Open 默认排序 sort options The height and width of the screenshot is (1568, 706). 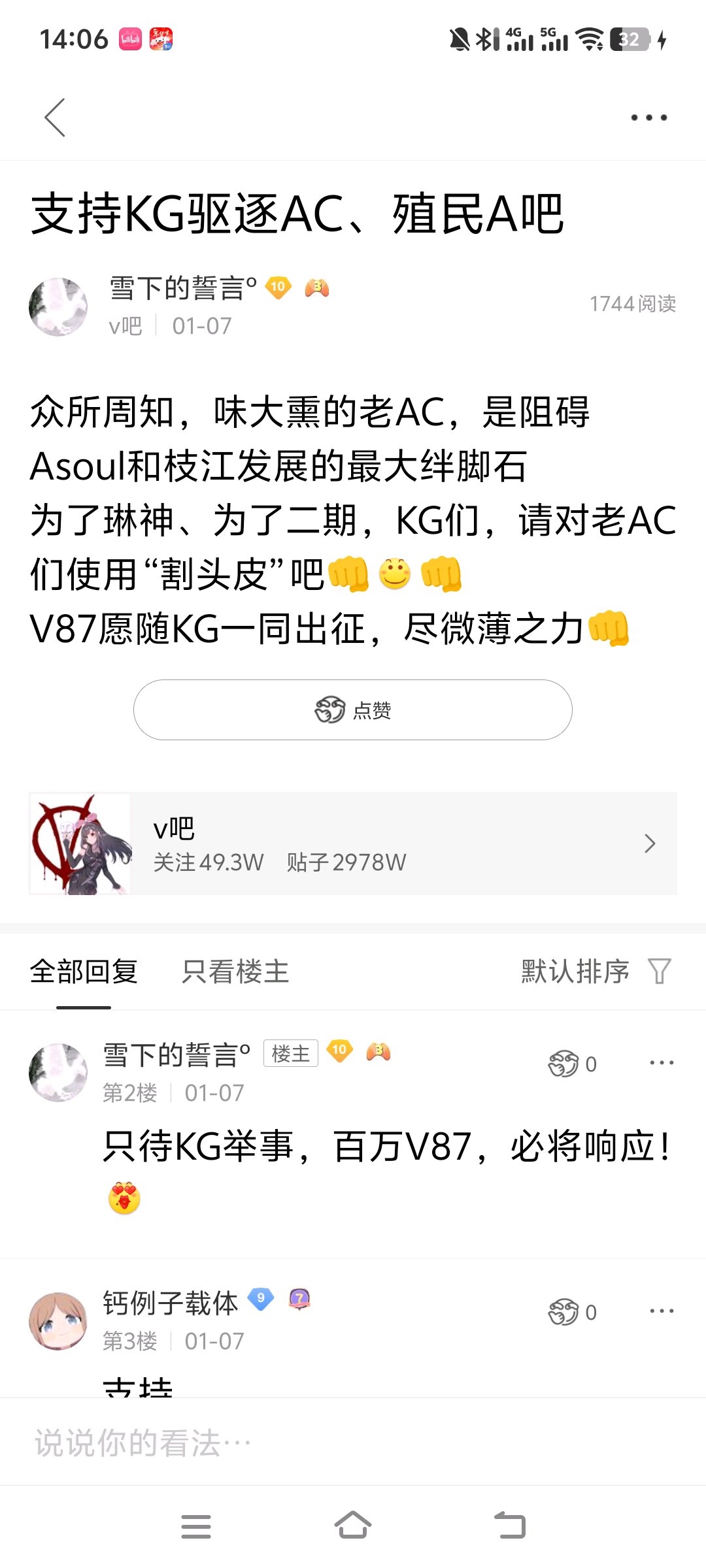[596, 972]
